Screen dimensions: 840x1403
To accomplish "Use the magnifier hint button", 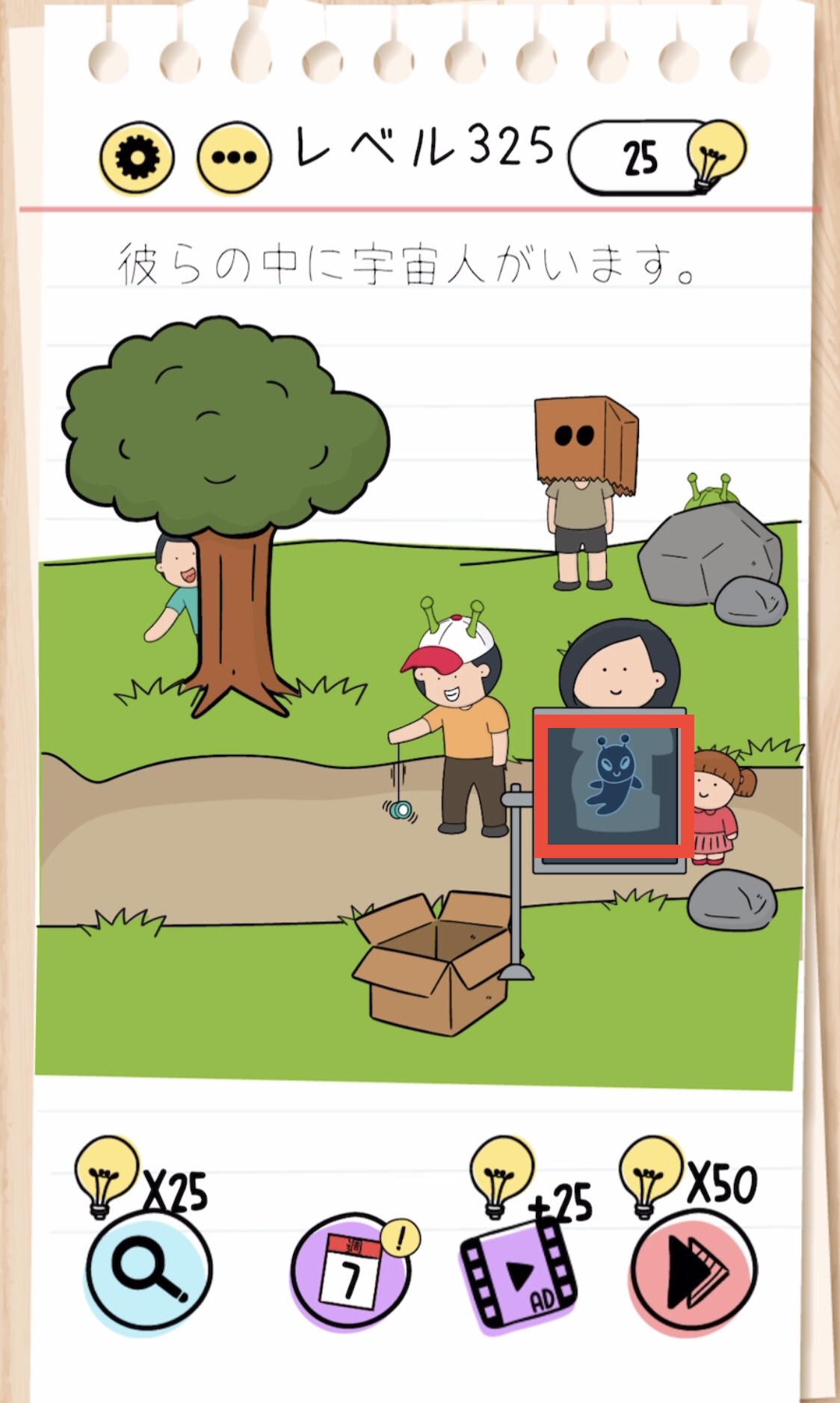I will pos(149,1269).
